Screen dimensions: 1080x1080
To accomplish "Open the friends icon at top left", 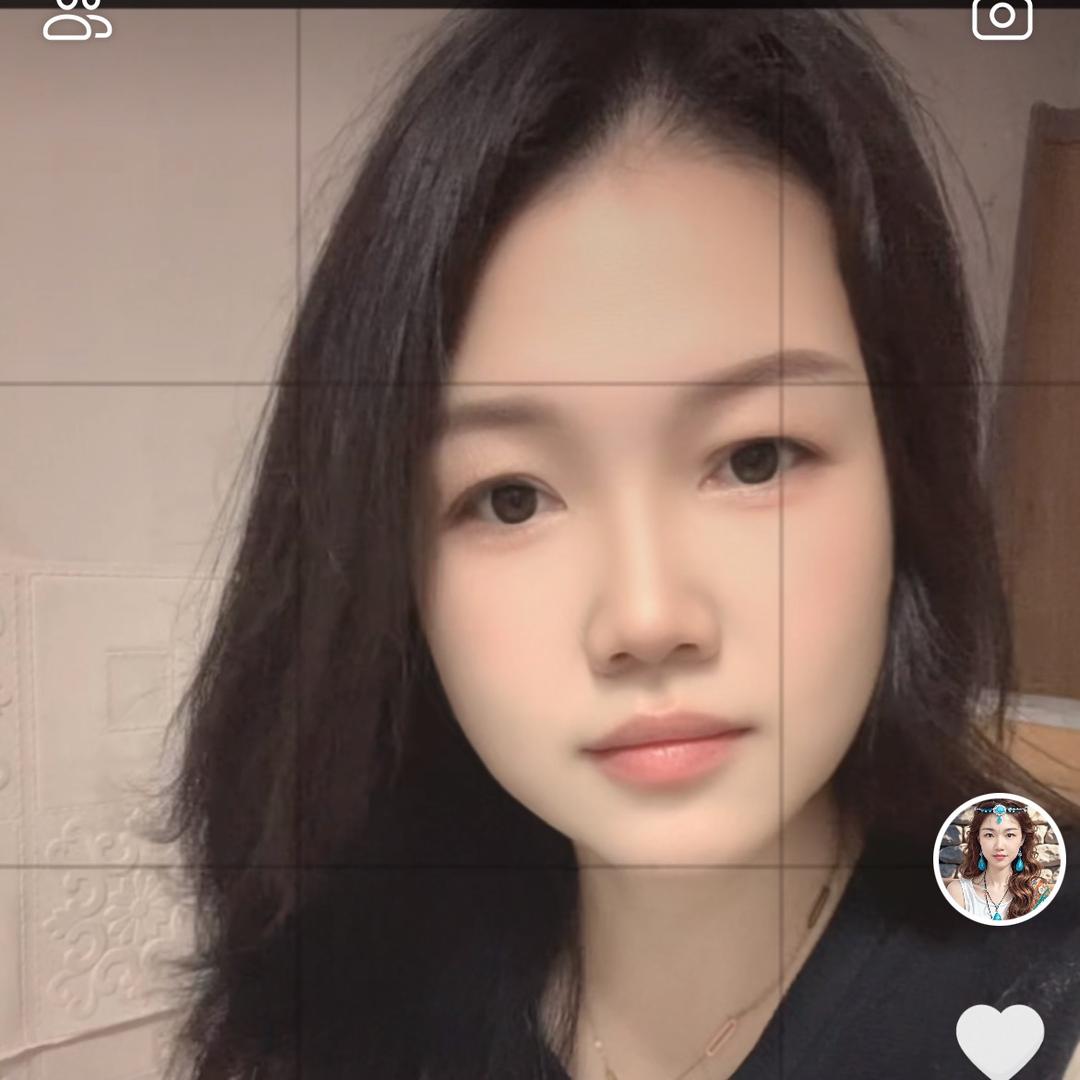I will [76, 18].
